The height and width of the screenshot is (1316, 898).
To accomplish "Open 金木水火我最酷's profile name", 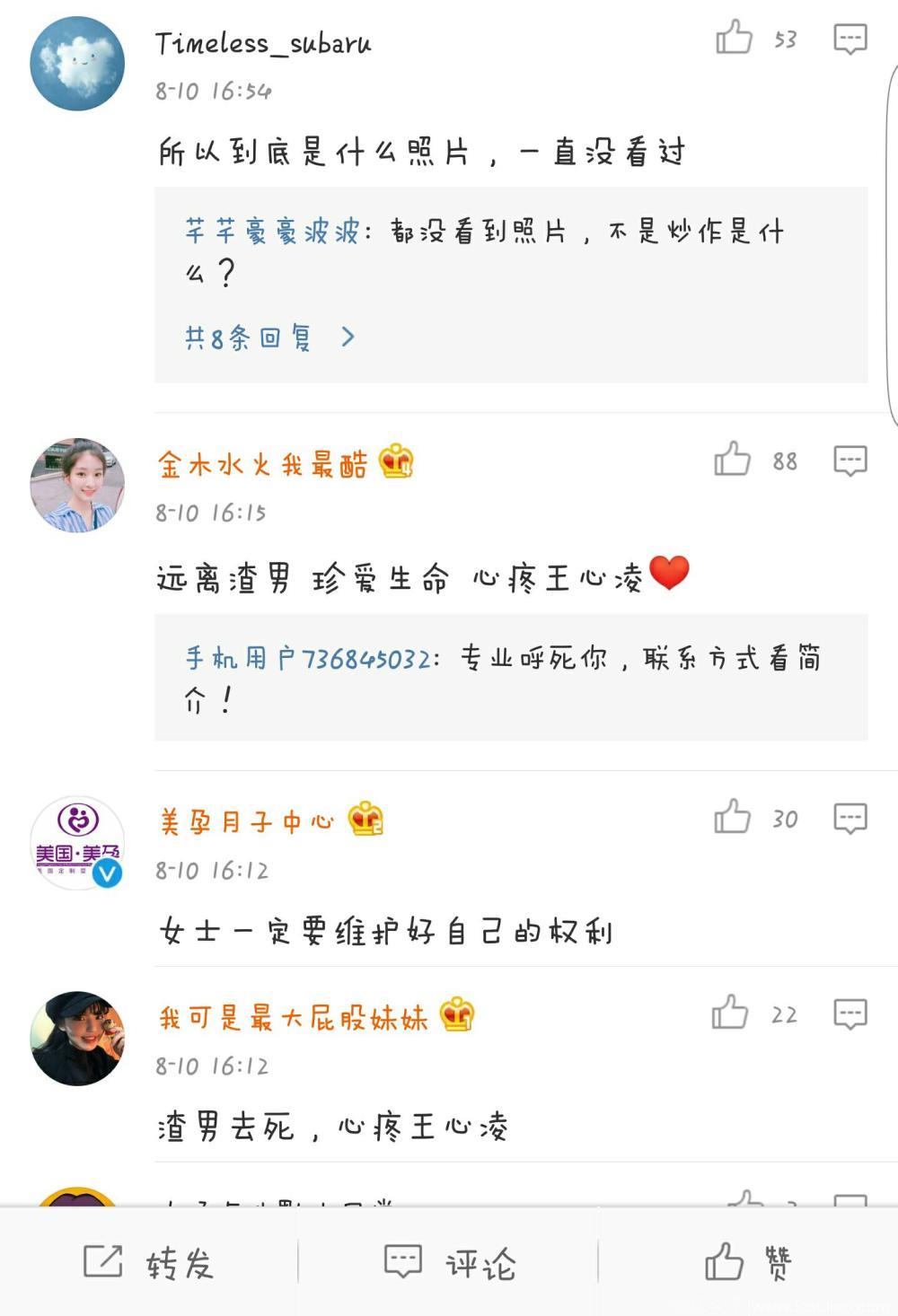I will click(x=262, y=464).
